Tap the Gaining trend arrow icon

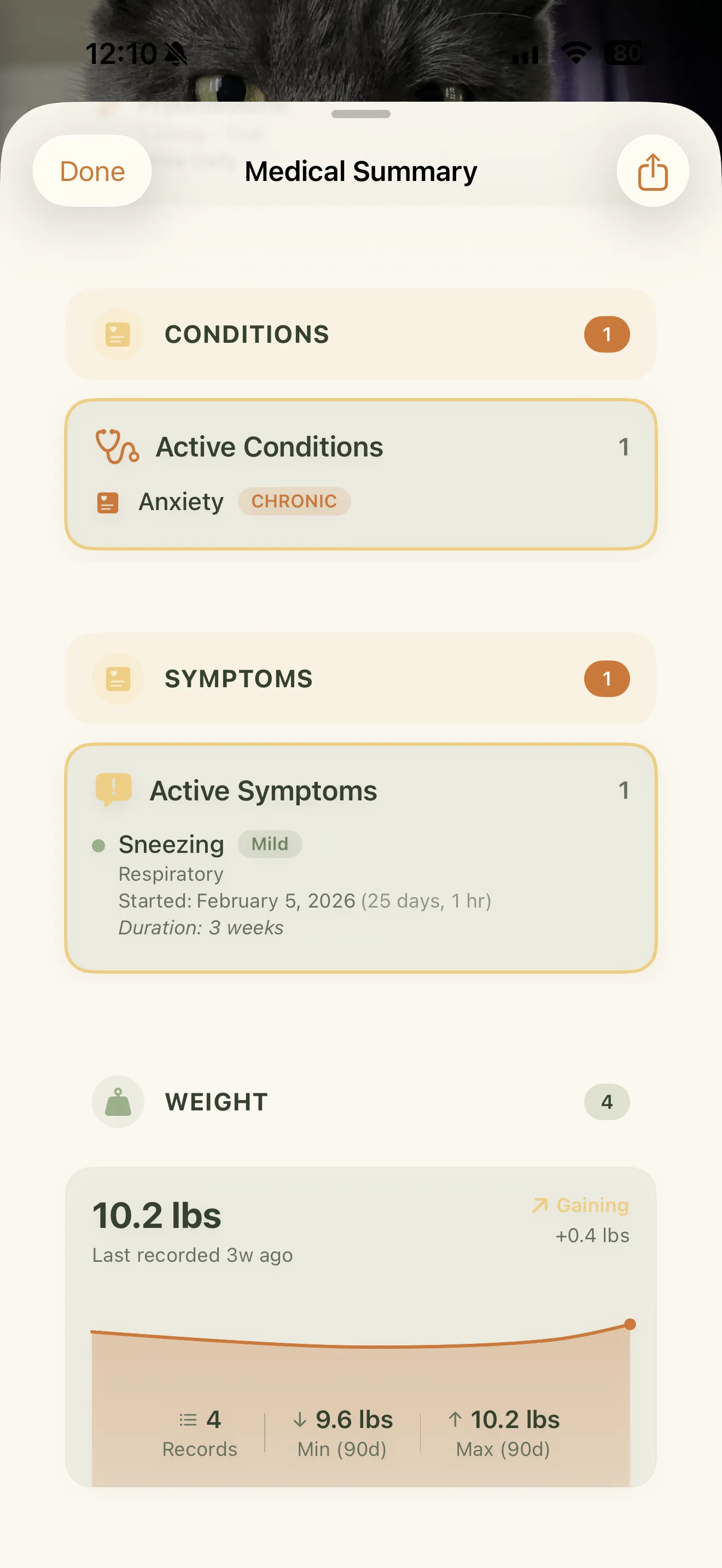pyautogui.click(x=540, y=1204)
